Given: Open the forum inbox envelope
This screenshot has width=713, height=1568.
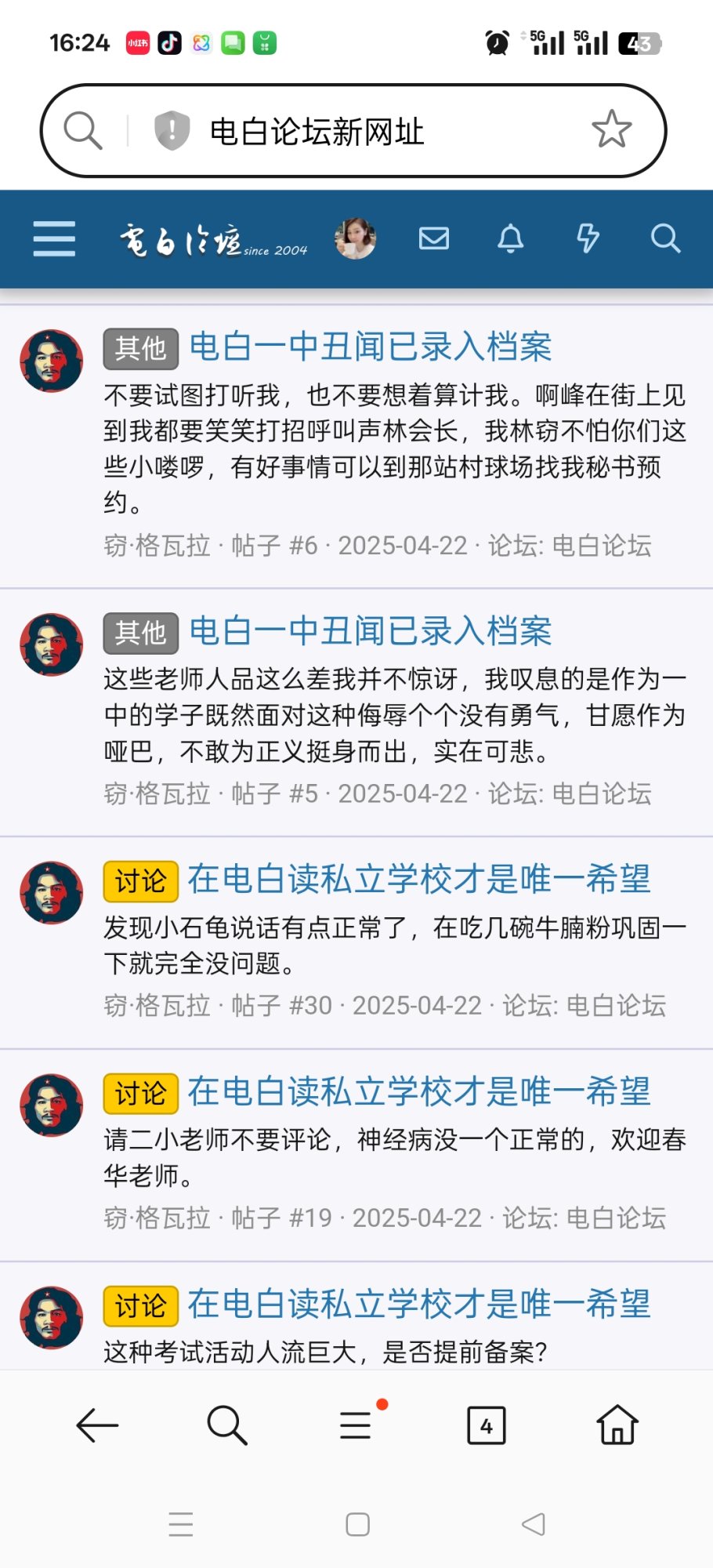Looking at the screenshot, I should 433,238.
